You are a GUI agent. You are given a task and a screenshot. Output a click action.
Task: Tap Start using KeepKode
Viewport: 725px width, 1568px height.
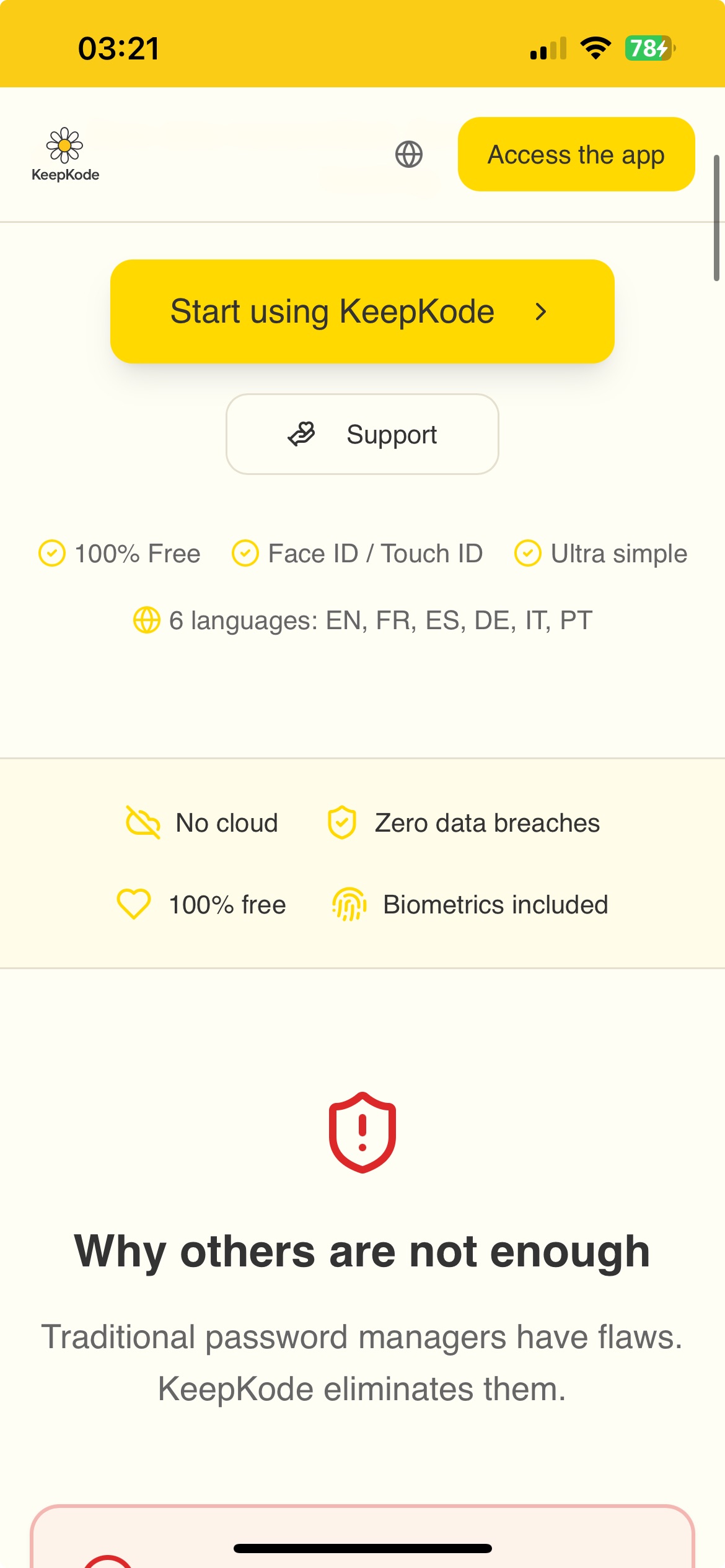362,311
